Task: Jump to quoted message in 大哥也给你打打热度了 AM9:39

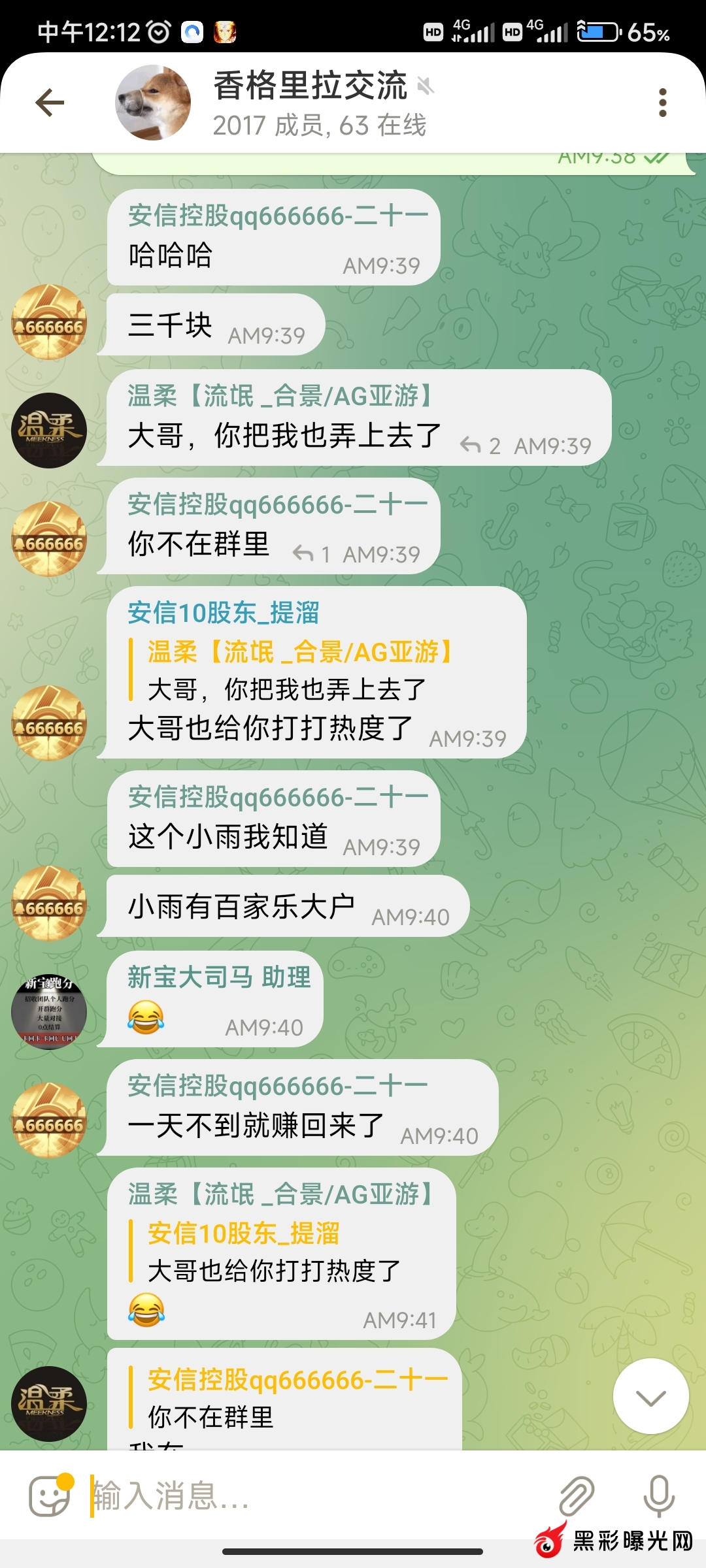Action: 288,670
